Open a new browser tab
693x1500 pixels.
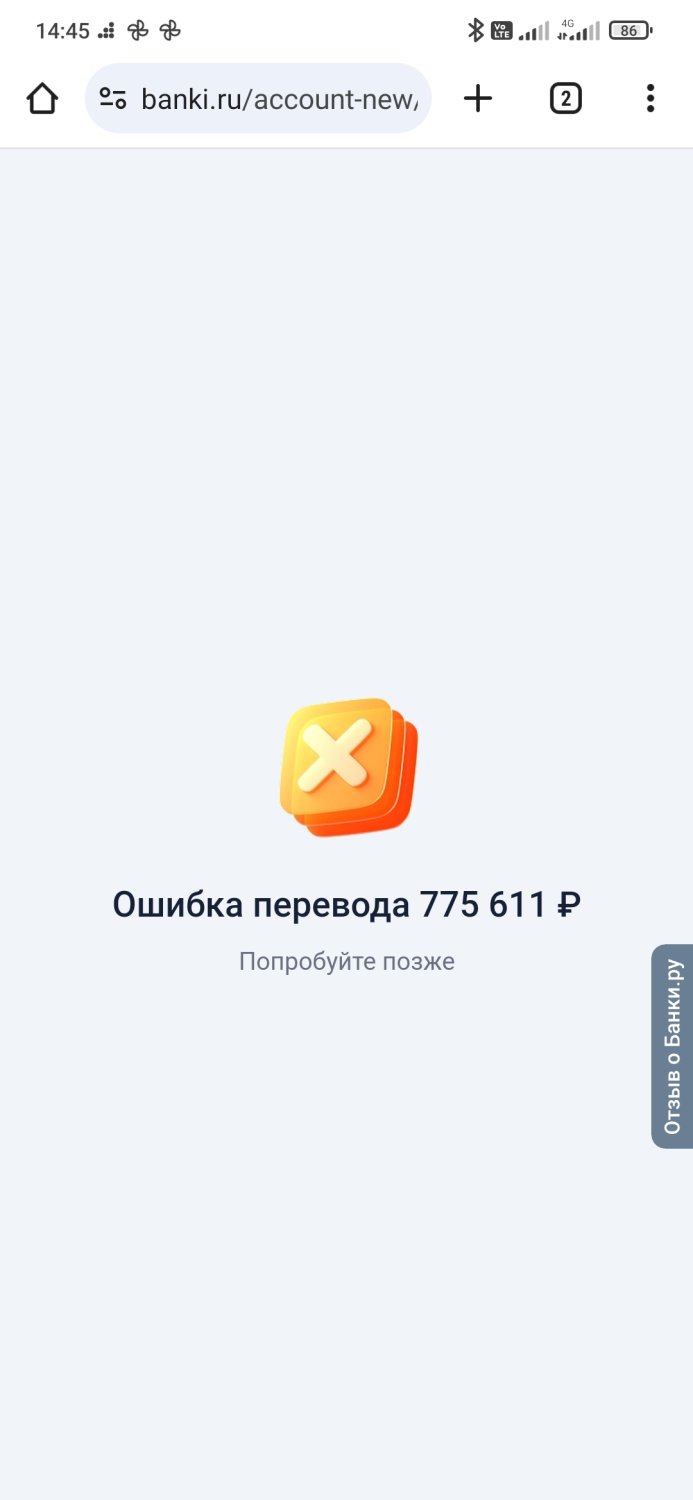[478, 98]
